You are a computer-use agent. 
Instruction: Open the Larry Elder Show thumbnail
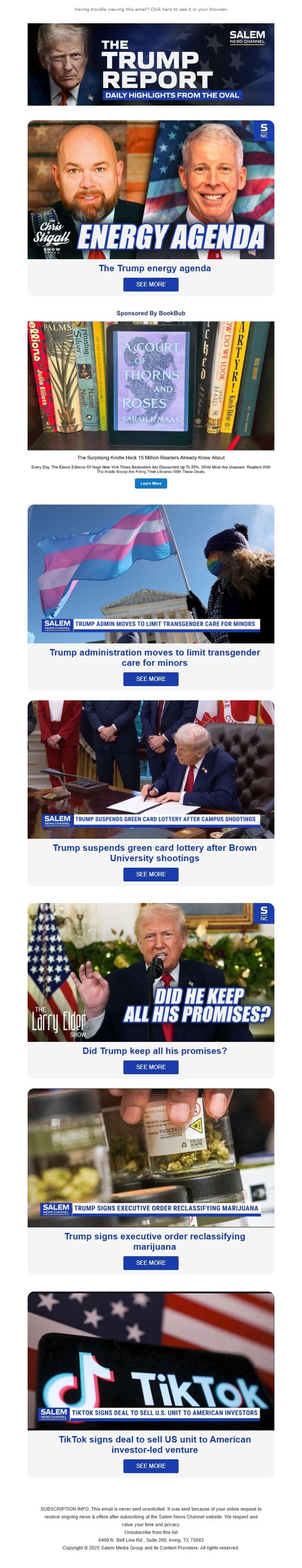(x=151, y=972)
